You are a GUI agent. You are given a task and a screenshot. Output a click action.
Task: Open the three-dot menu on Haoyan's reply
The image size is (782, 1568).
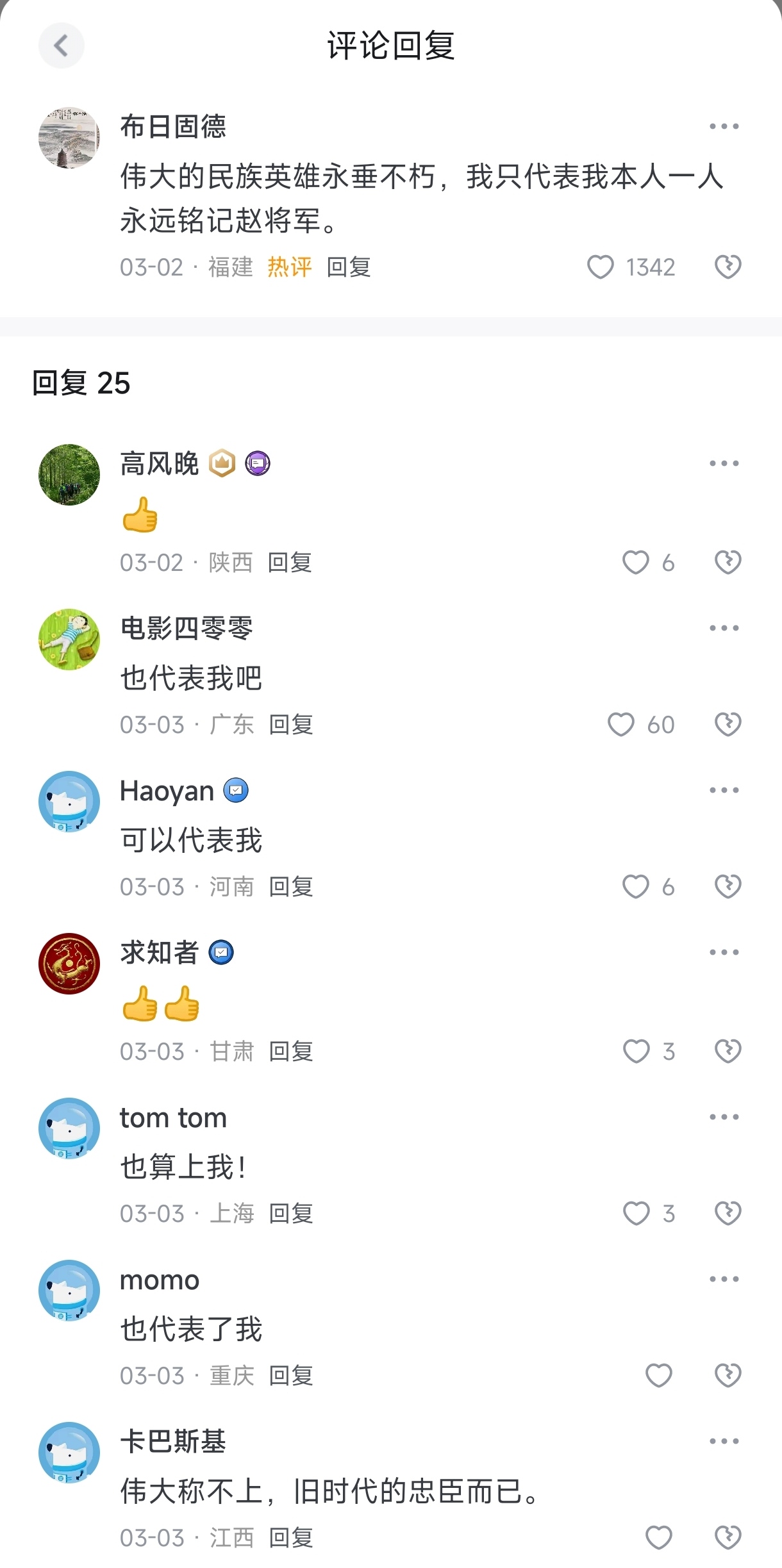724,790
